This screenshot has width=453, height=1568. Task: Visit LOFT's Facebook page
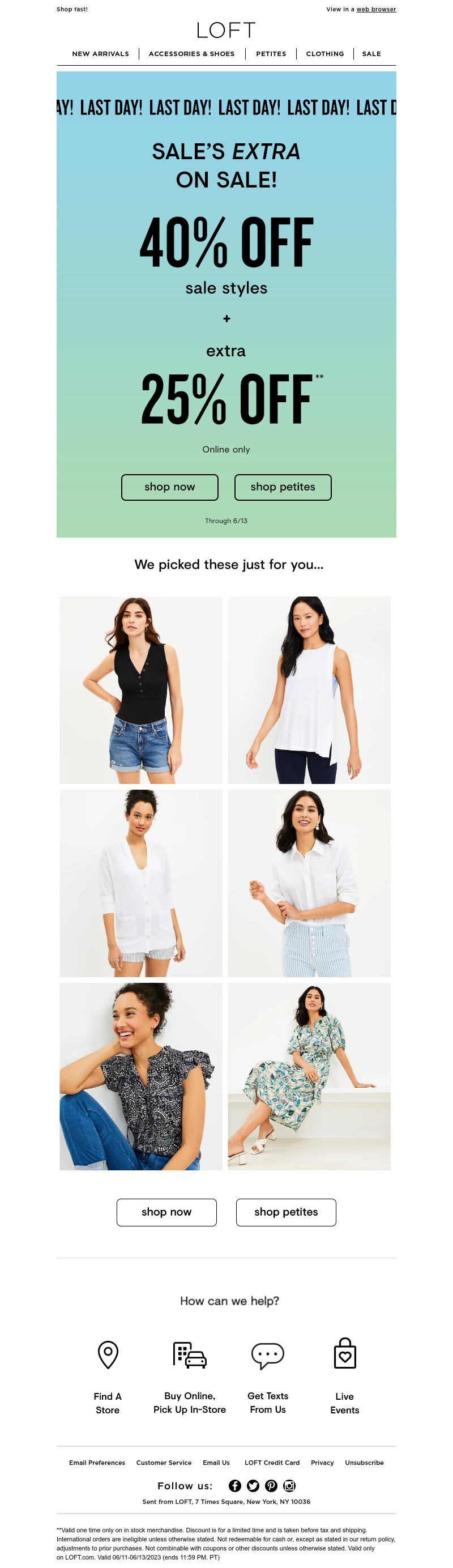click(234, 1486)
